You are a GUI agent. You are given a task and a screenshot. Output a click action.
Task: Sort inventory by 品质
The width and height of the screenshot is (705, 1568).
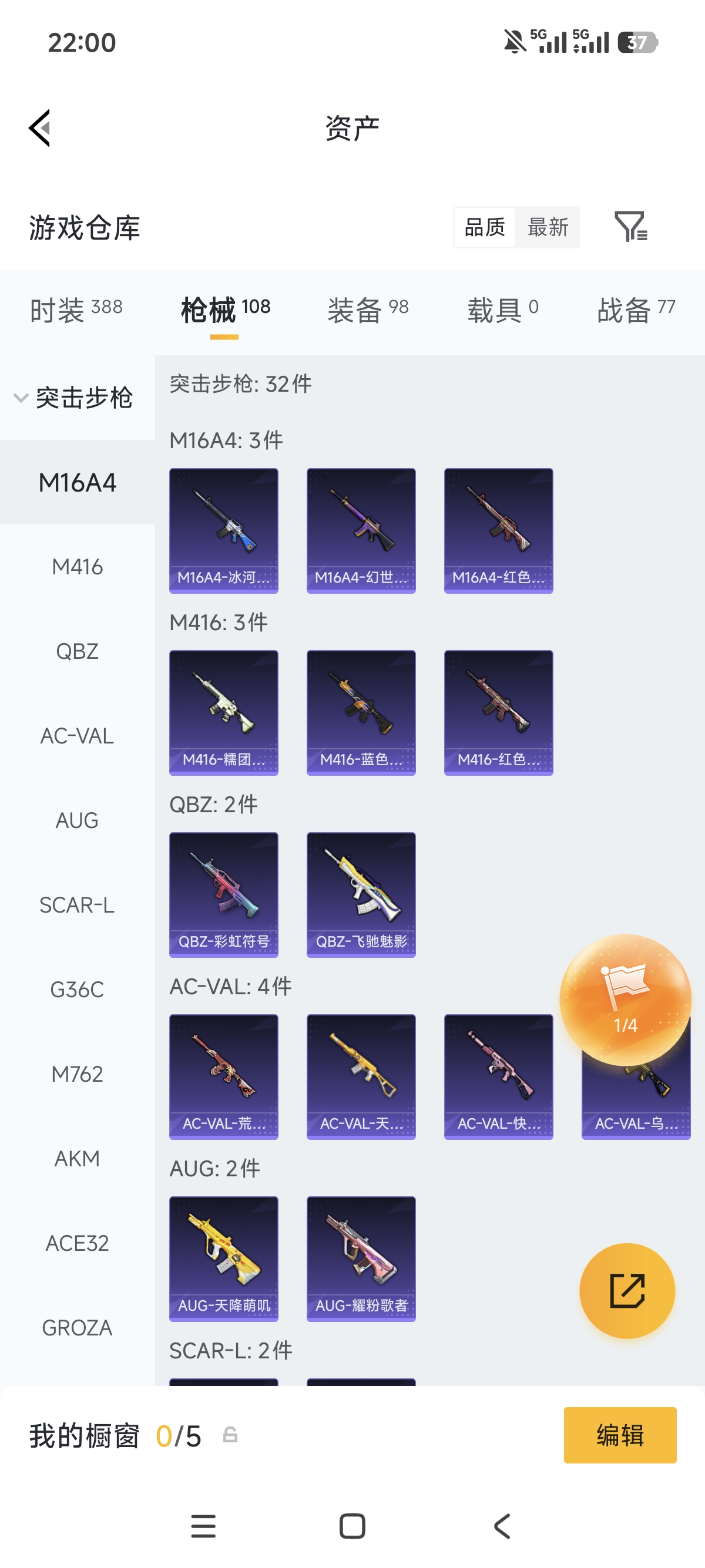[485, 228]
